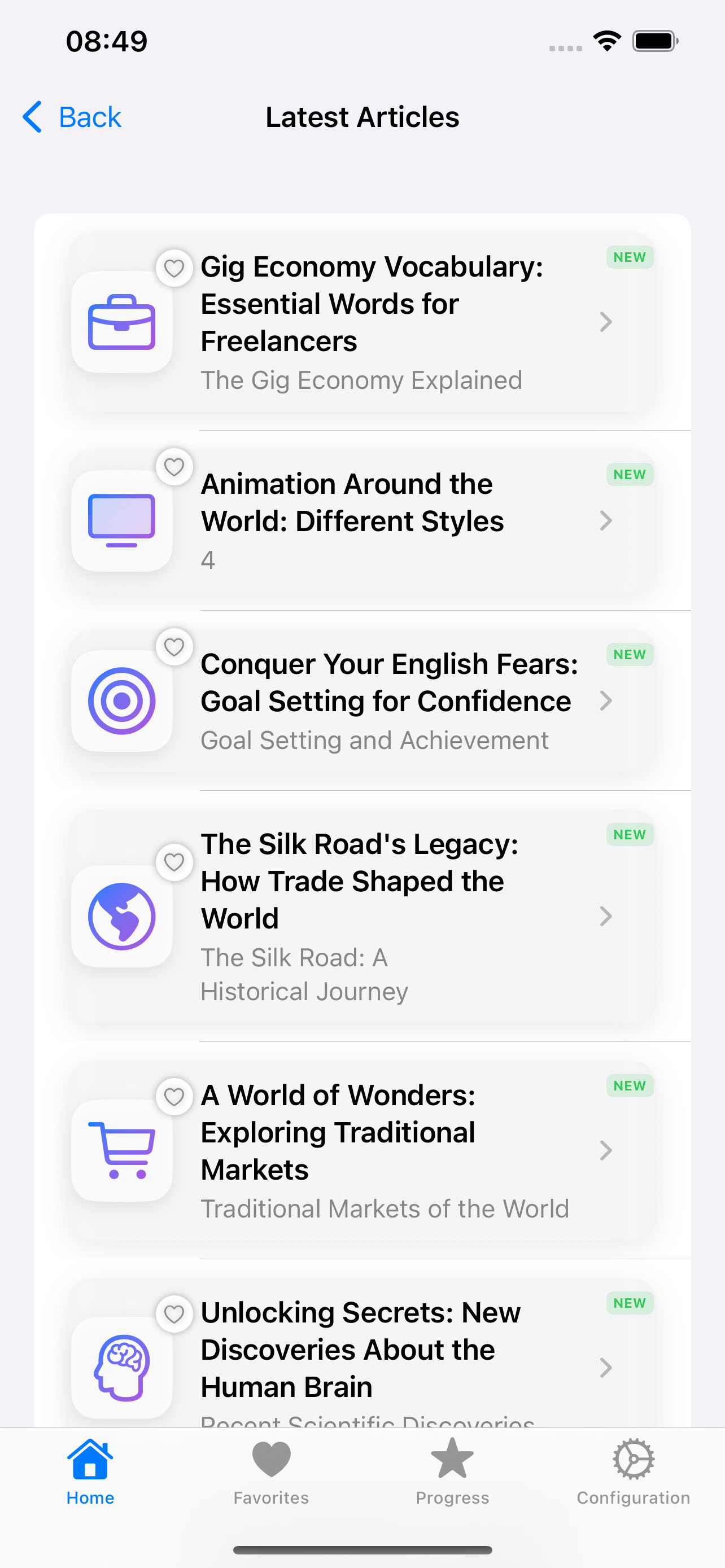The height and width of the screenshot is (1568, 725).
Task: Expand the Conquer Your English Fears article
Action: coord(606,700)
